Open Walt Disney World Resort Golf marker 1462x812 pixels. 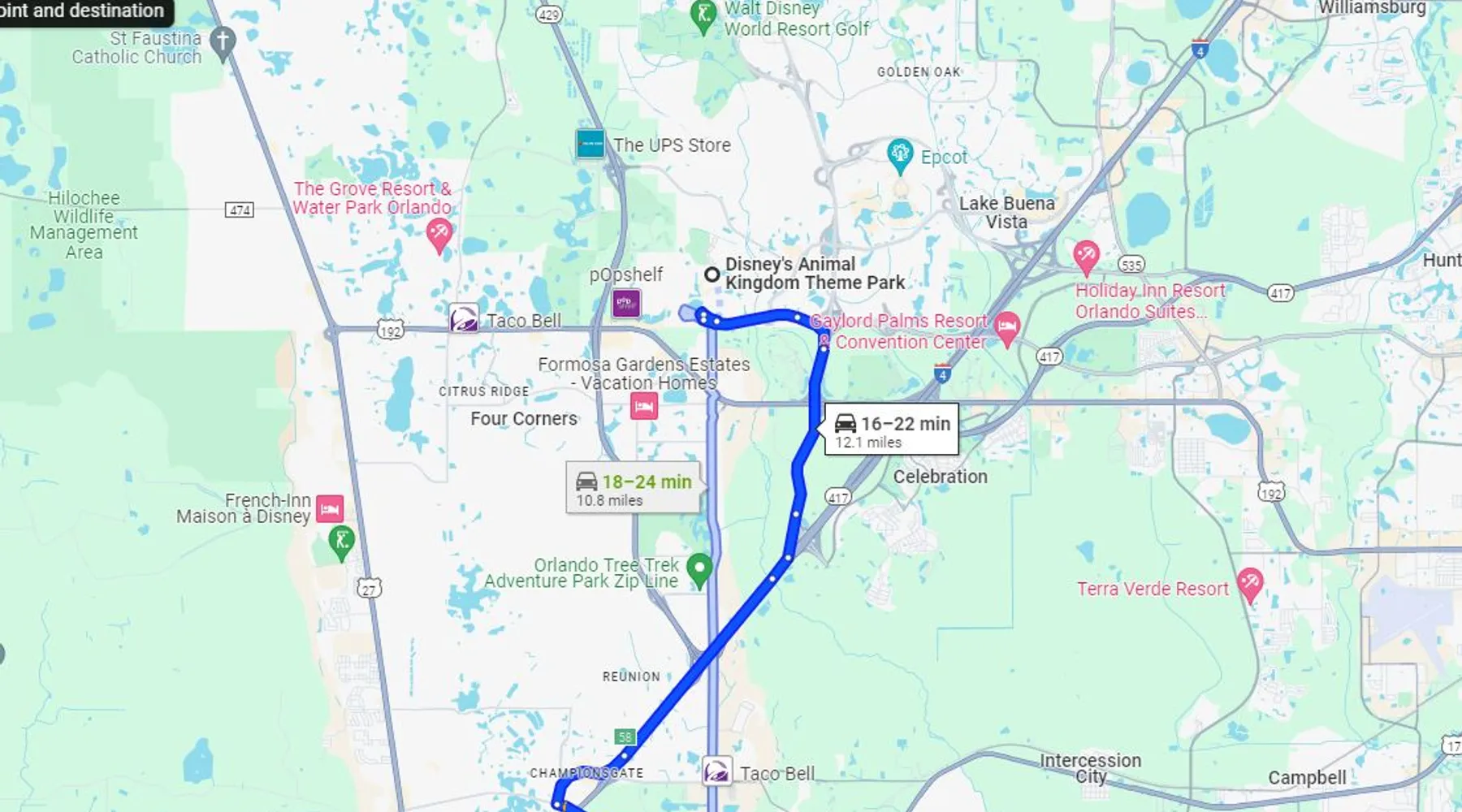(703, 15)
